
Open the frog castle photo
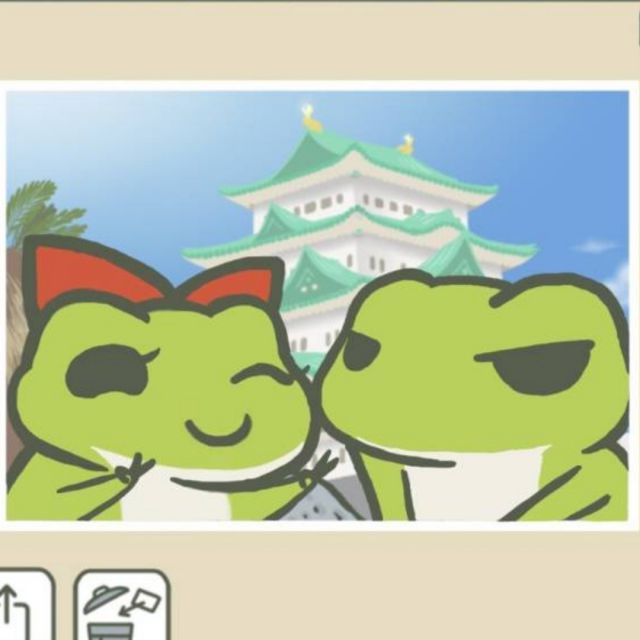click(318, 305)
